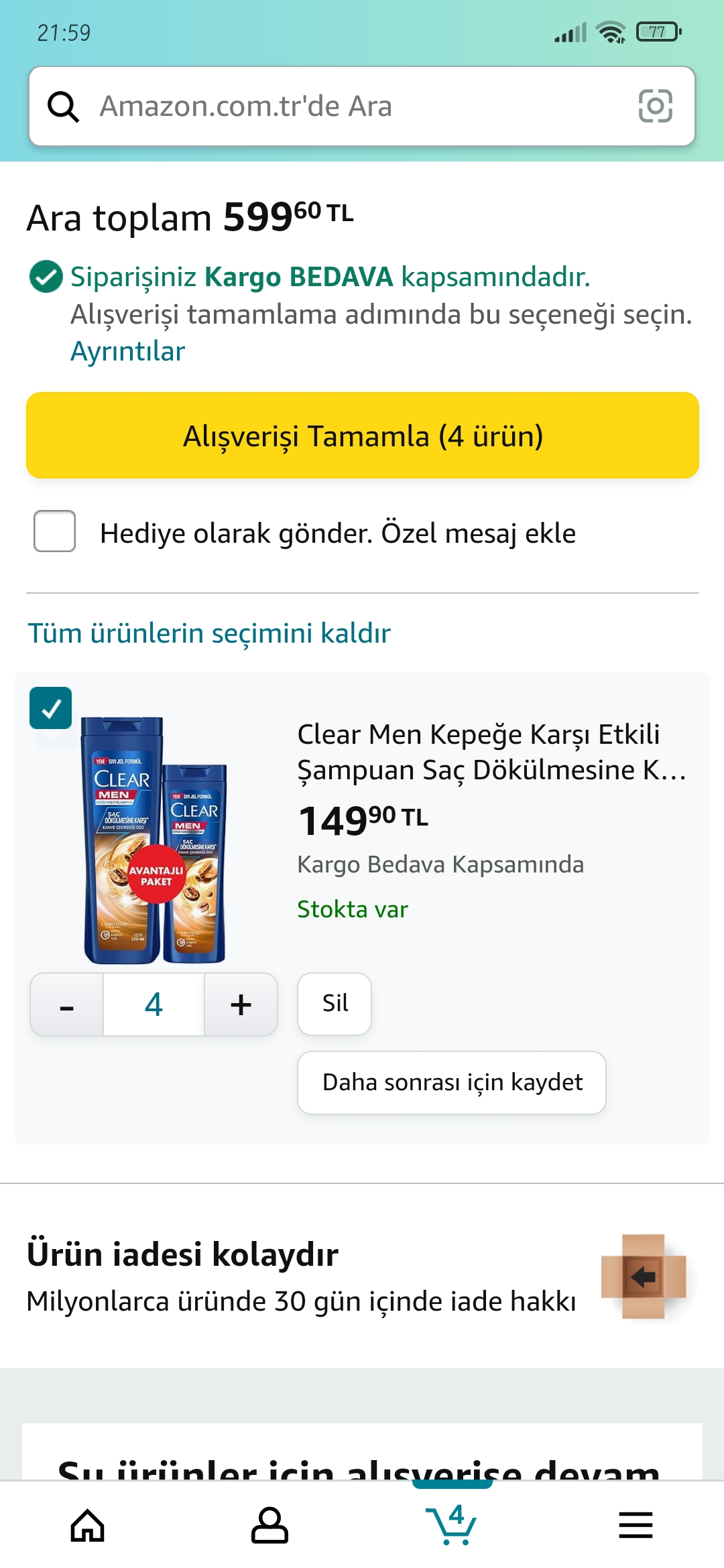Open the Amazon.com.tr search field
This screenshot has height=1568, width=724.
(x=335, y=106)
